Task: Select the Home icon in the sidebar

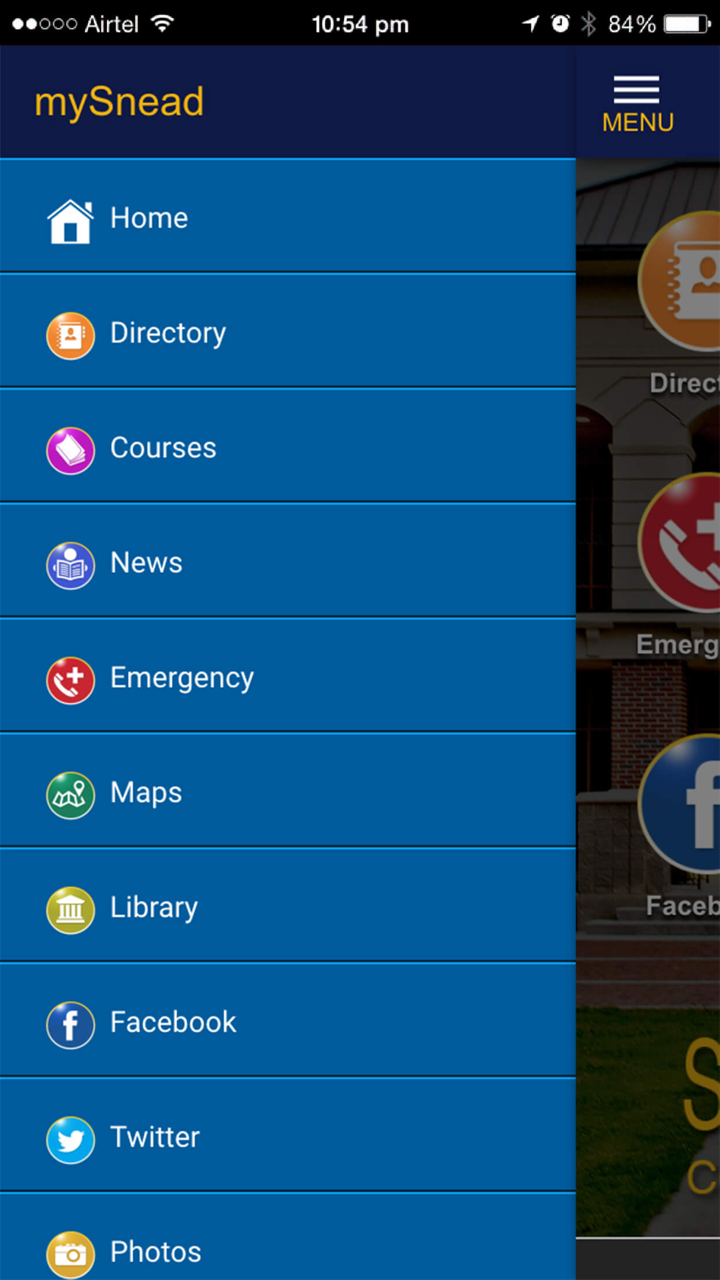Action: coord(70,217)
